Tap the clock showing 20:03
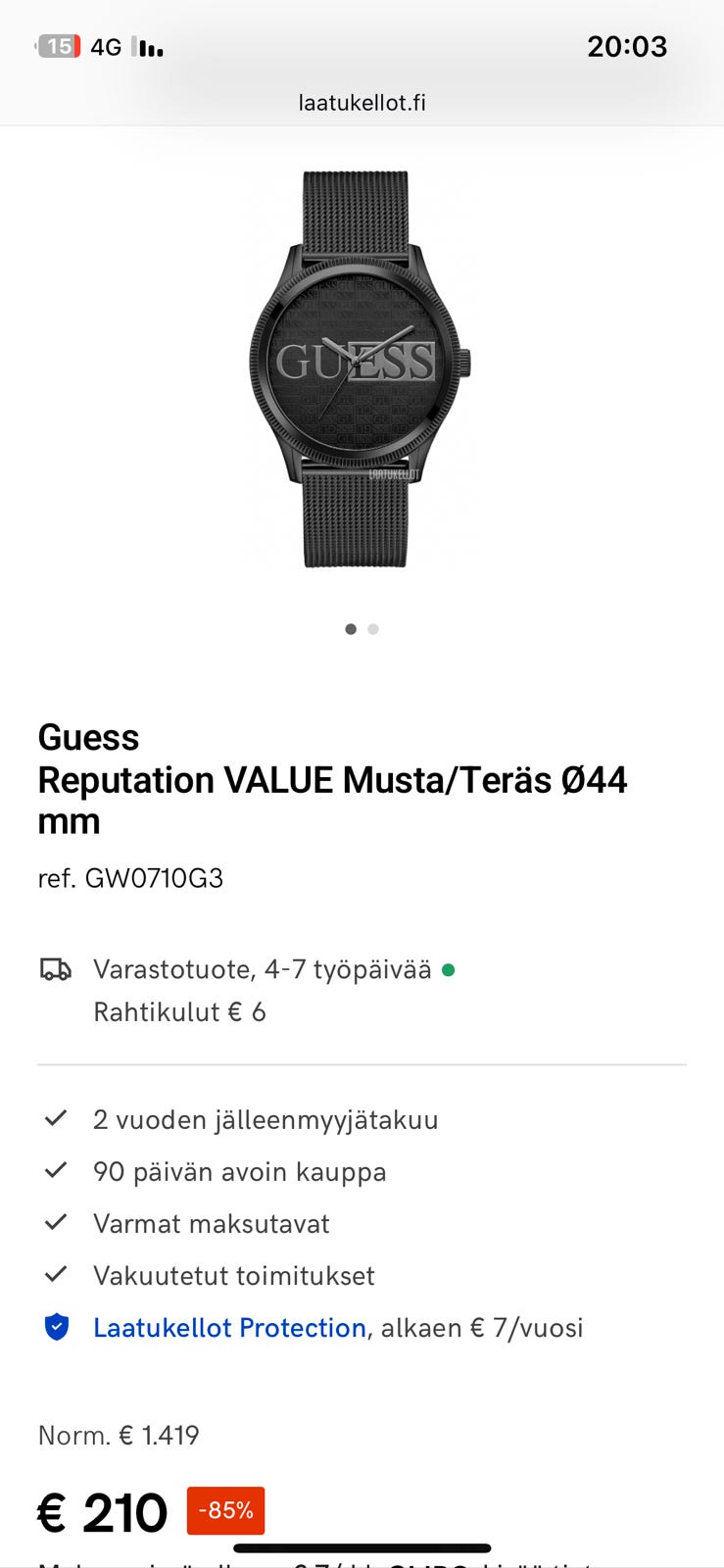Screen dimensions: 724x1568 point(627,46)
